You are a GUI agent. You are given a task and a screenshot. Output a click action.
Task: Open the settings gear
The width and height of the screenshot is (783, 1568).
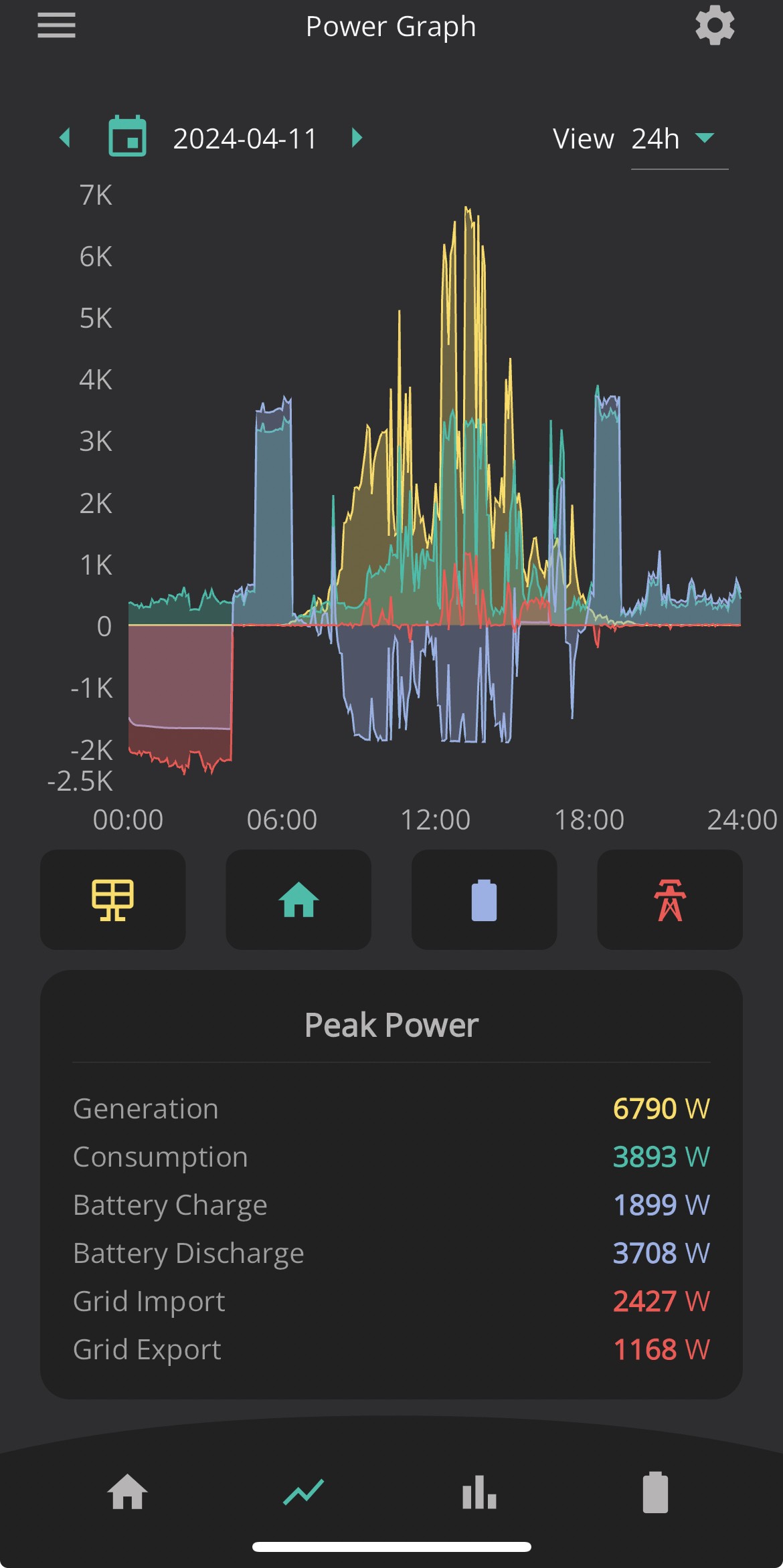click(x=715, y=25)
